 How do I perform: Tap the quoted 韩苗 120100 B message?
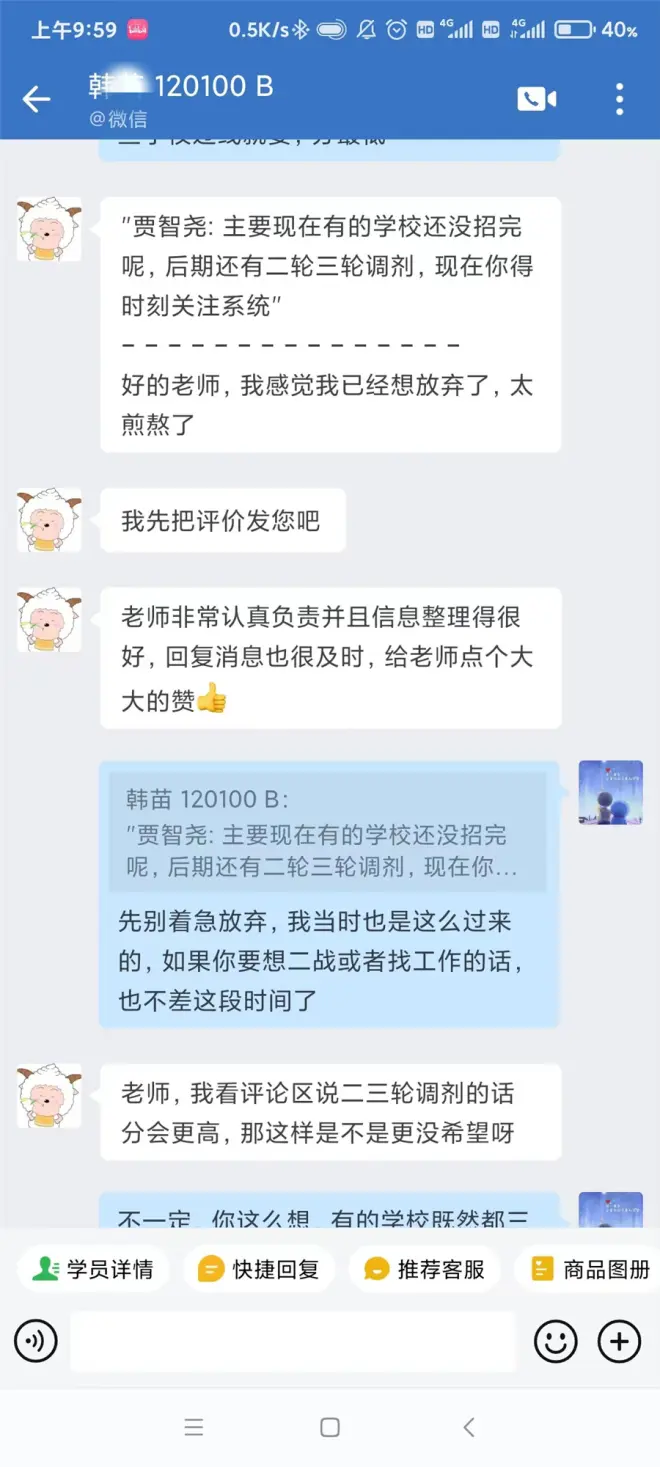(x=328, y=833)
